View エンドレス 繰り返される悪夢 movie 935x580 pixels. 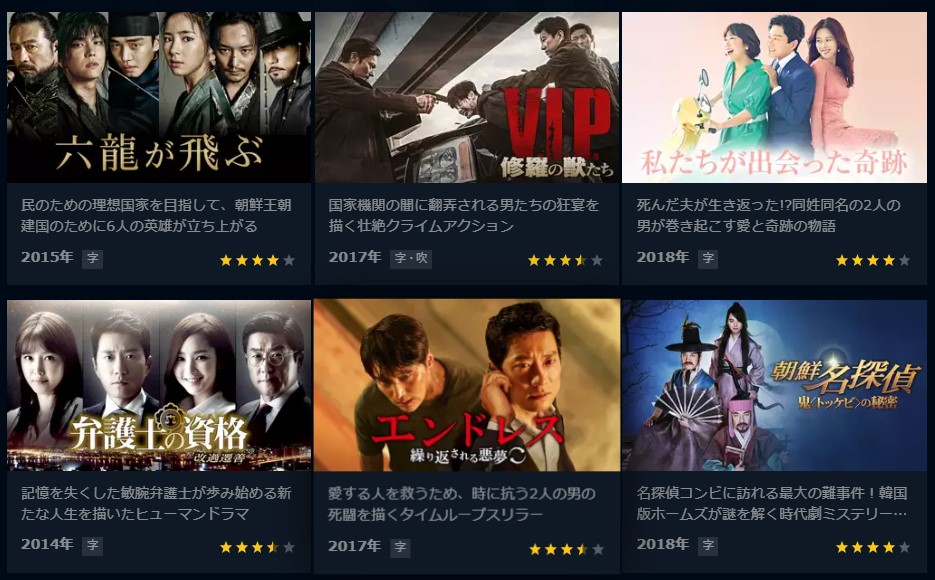(466, 386)
